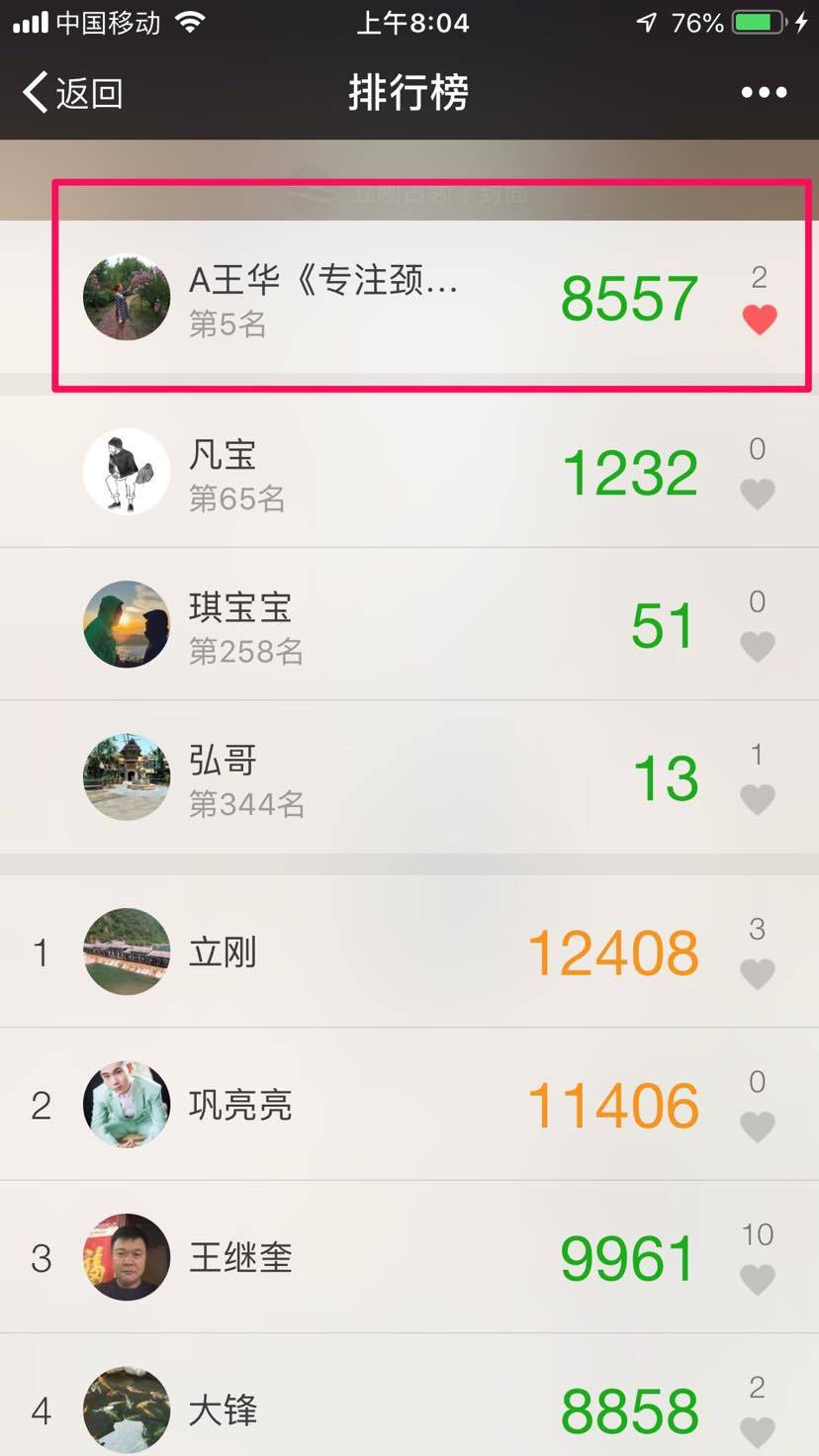Unlike A王华's step count entry

[759, 318]
